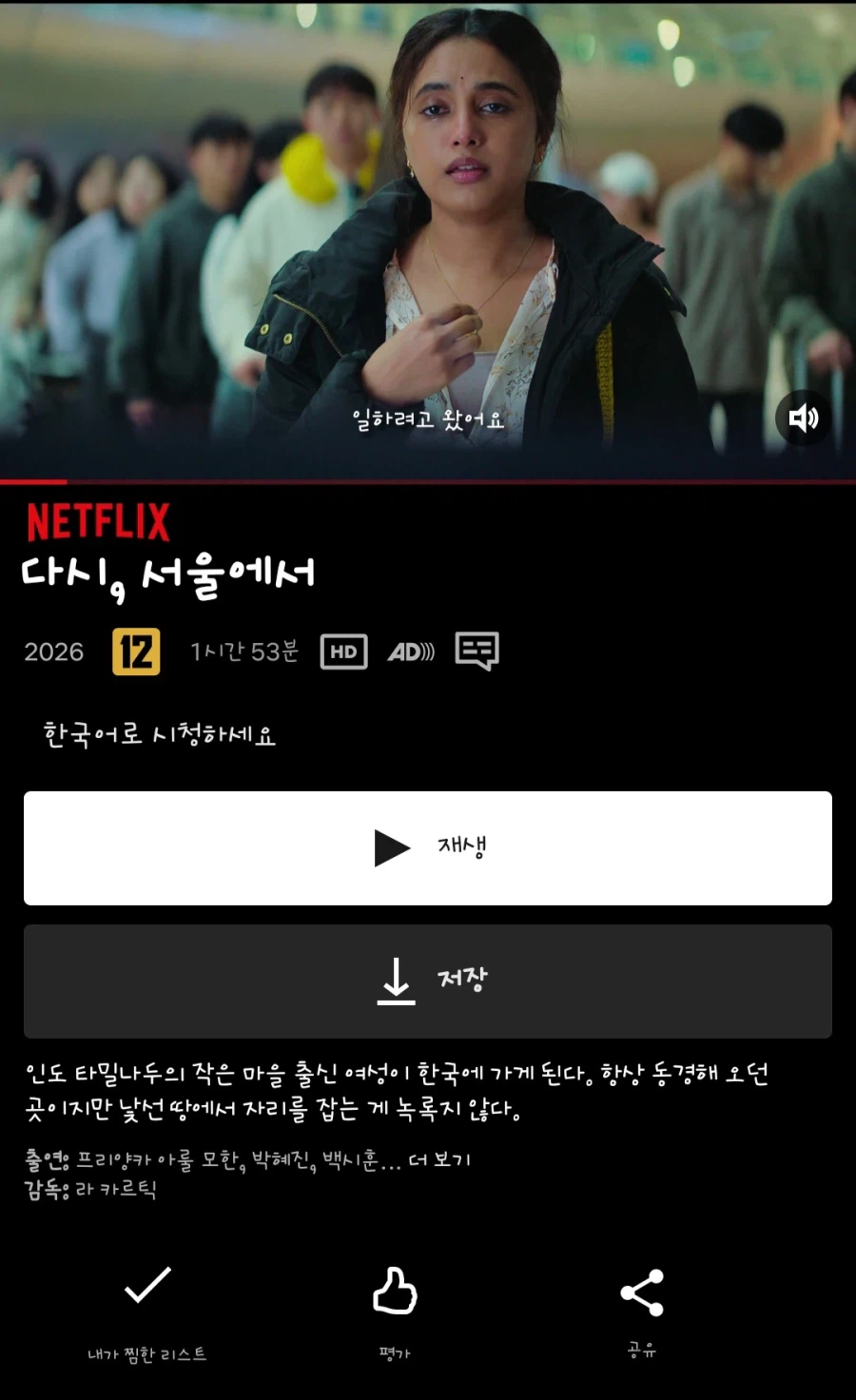Screen dimensions: 856x1400
Task: Open the subtitles availability icon
Action: click(477, 651)
